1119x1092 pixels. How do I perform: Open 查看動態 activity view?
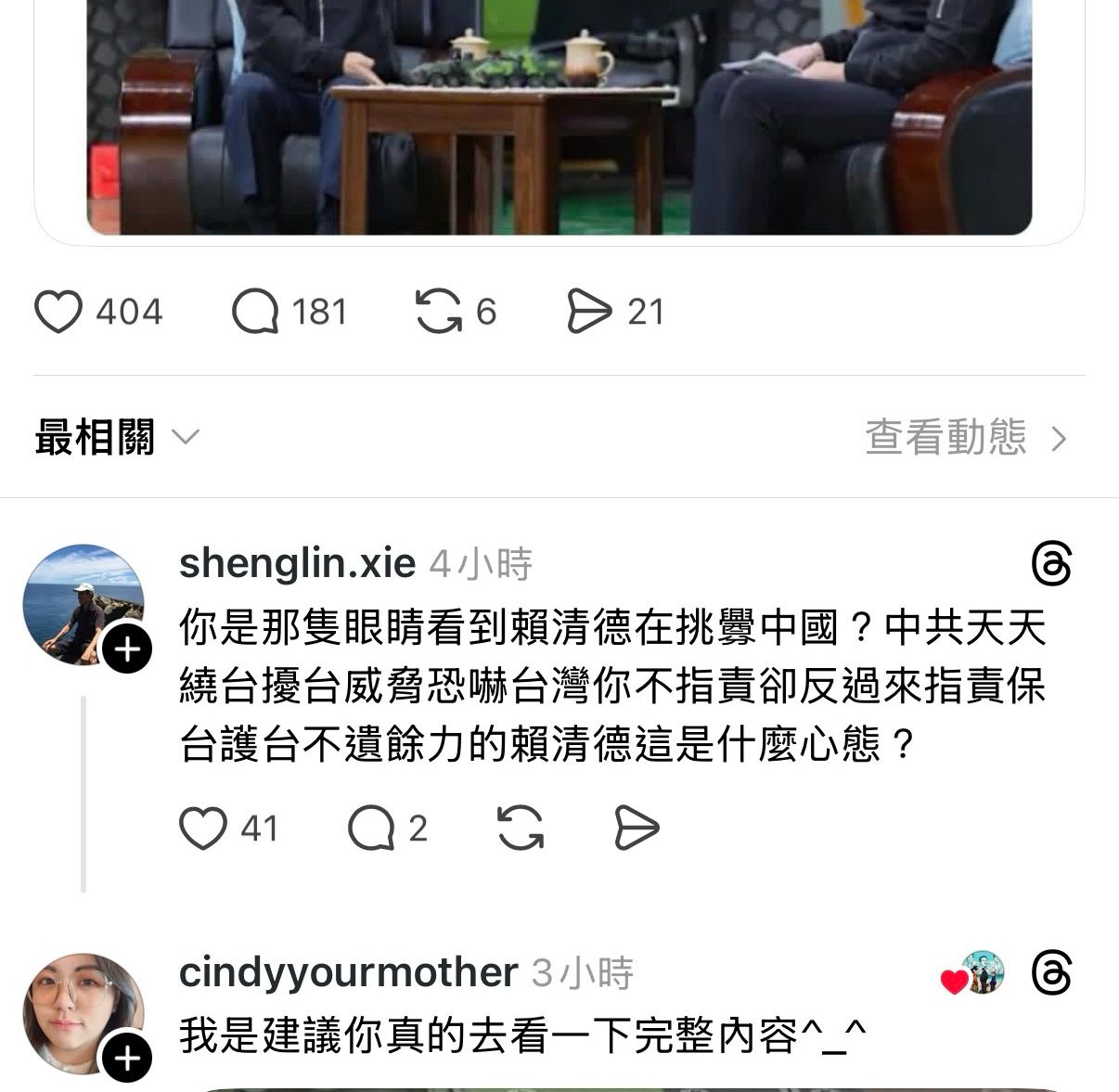pos(965,437)
